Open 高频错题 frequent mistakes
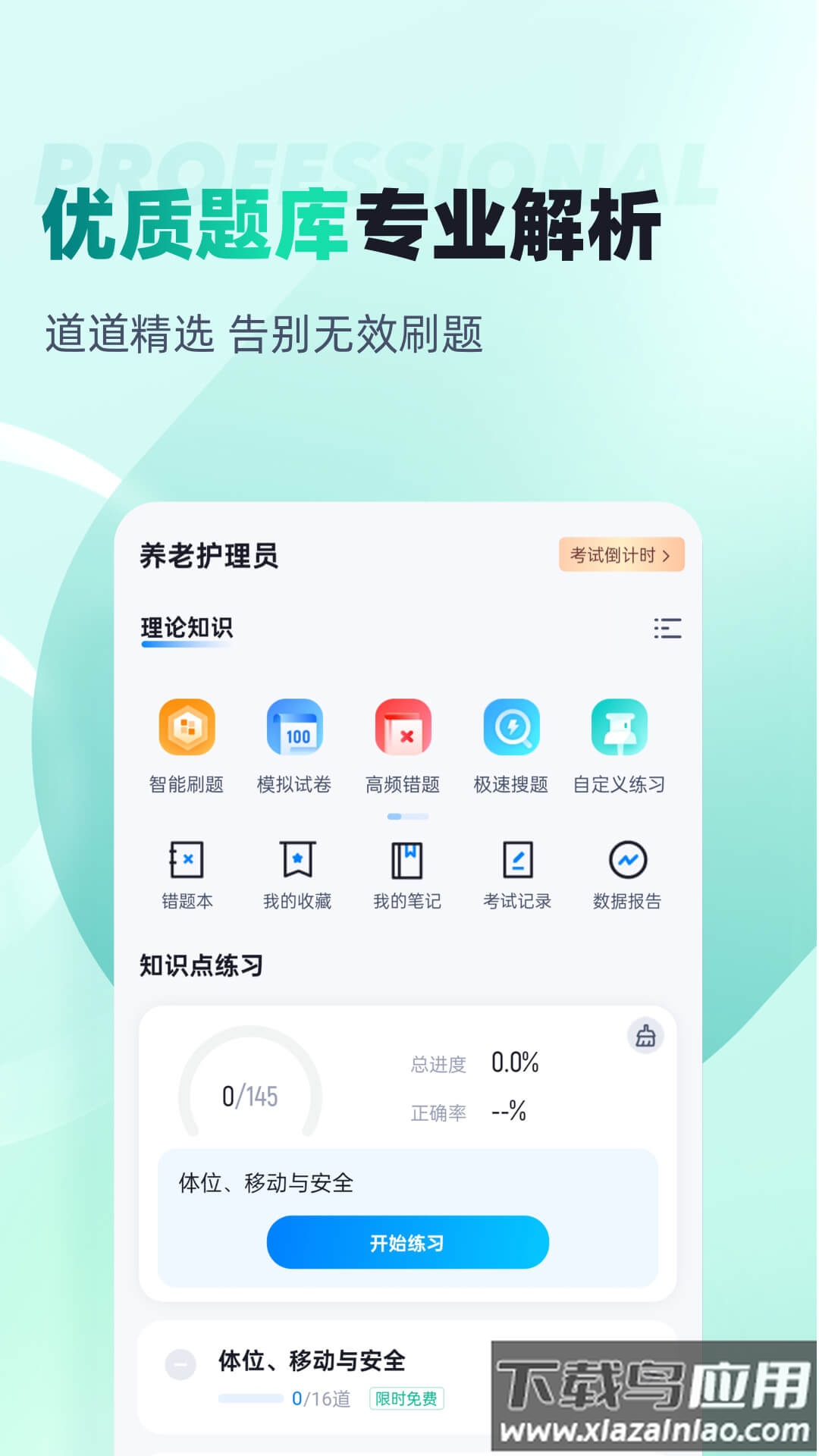The width and height of the screenshot is (819, 1456). coord(403,728)
